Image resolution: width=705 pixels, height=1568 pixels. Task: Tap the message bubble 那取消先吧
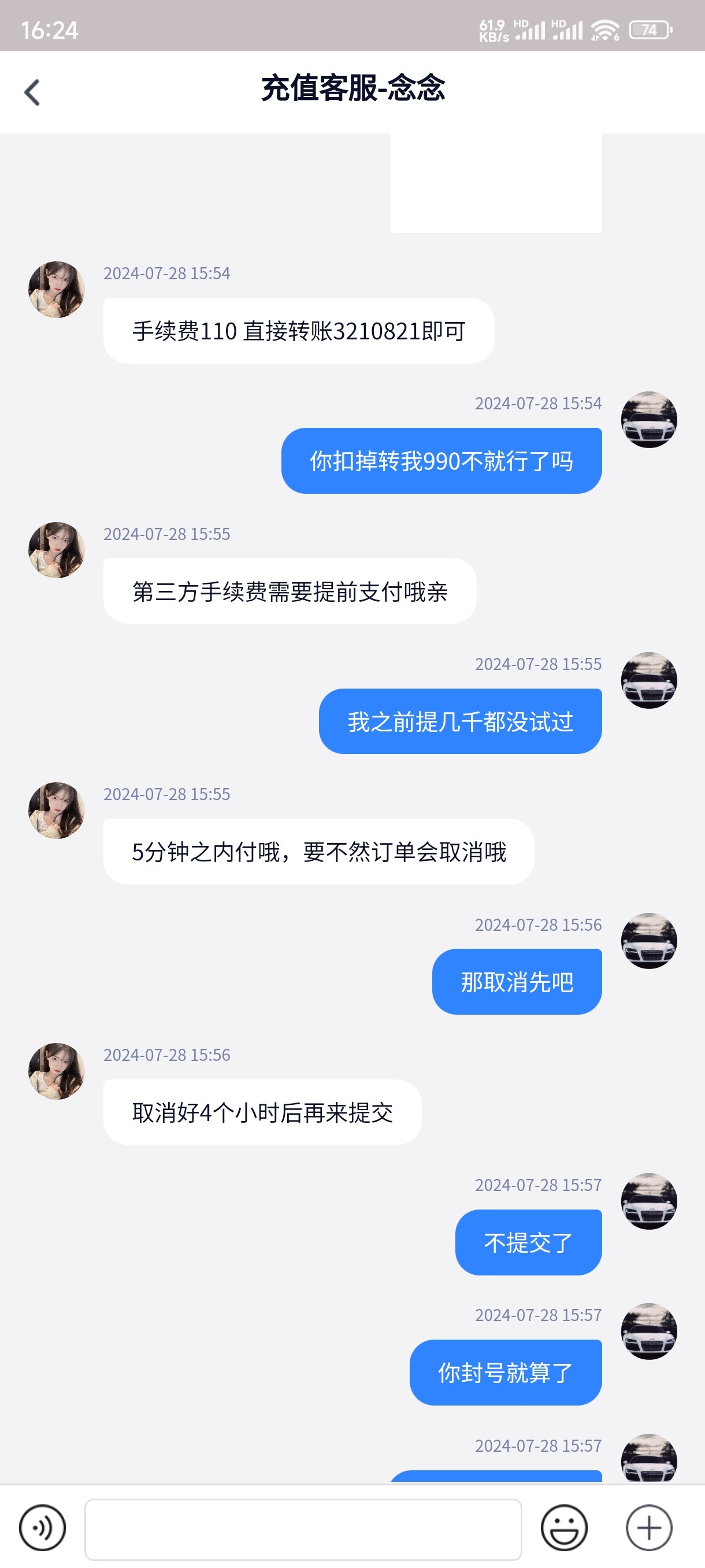tap(517, 980)
